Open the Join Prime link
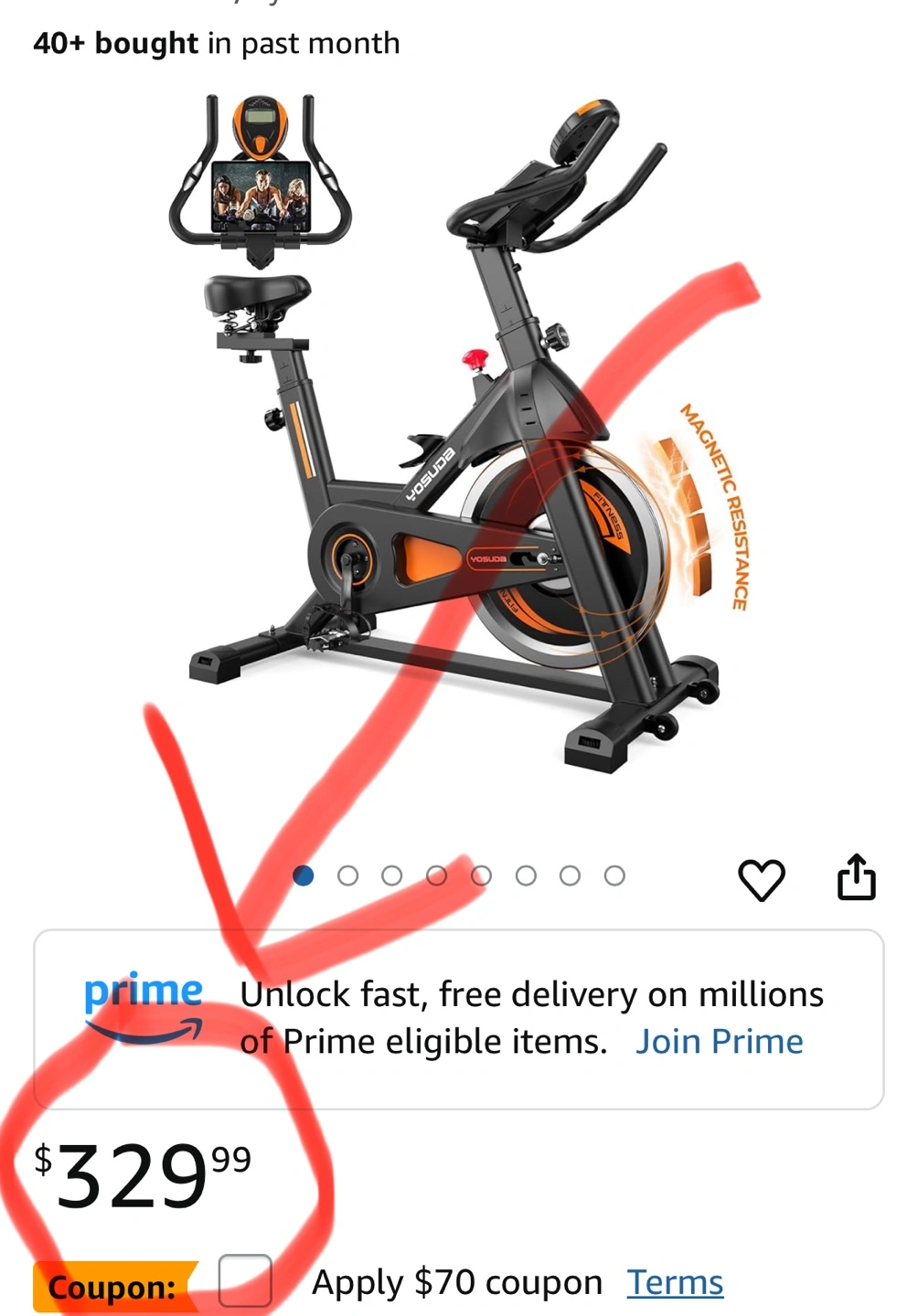Viewport: 918px width, 1316px height. [719, 1041]
